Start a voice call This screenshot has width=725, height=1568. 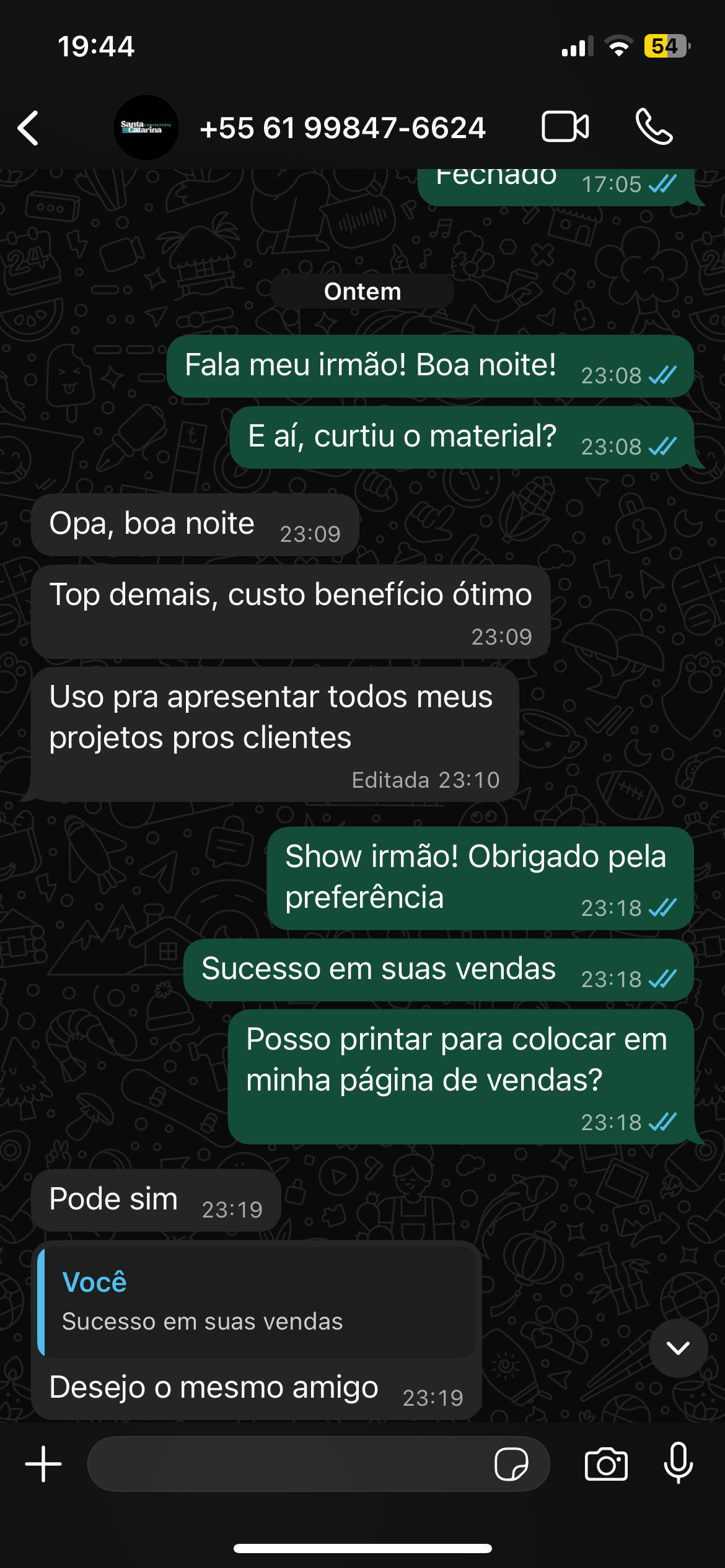654,127
